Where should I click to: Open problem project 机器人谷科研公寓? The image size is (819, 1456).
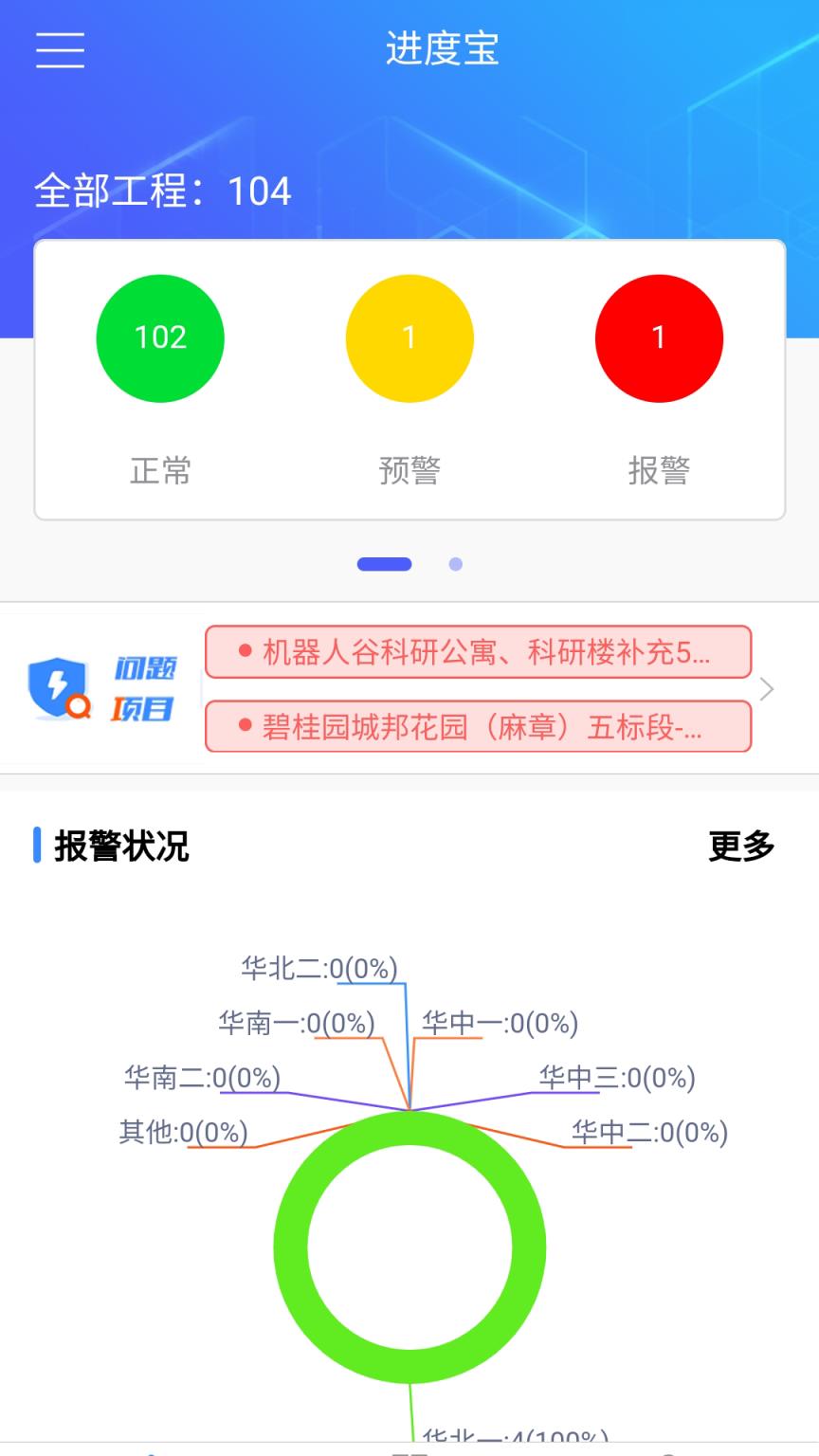click(478, 652)
